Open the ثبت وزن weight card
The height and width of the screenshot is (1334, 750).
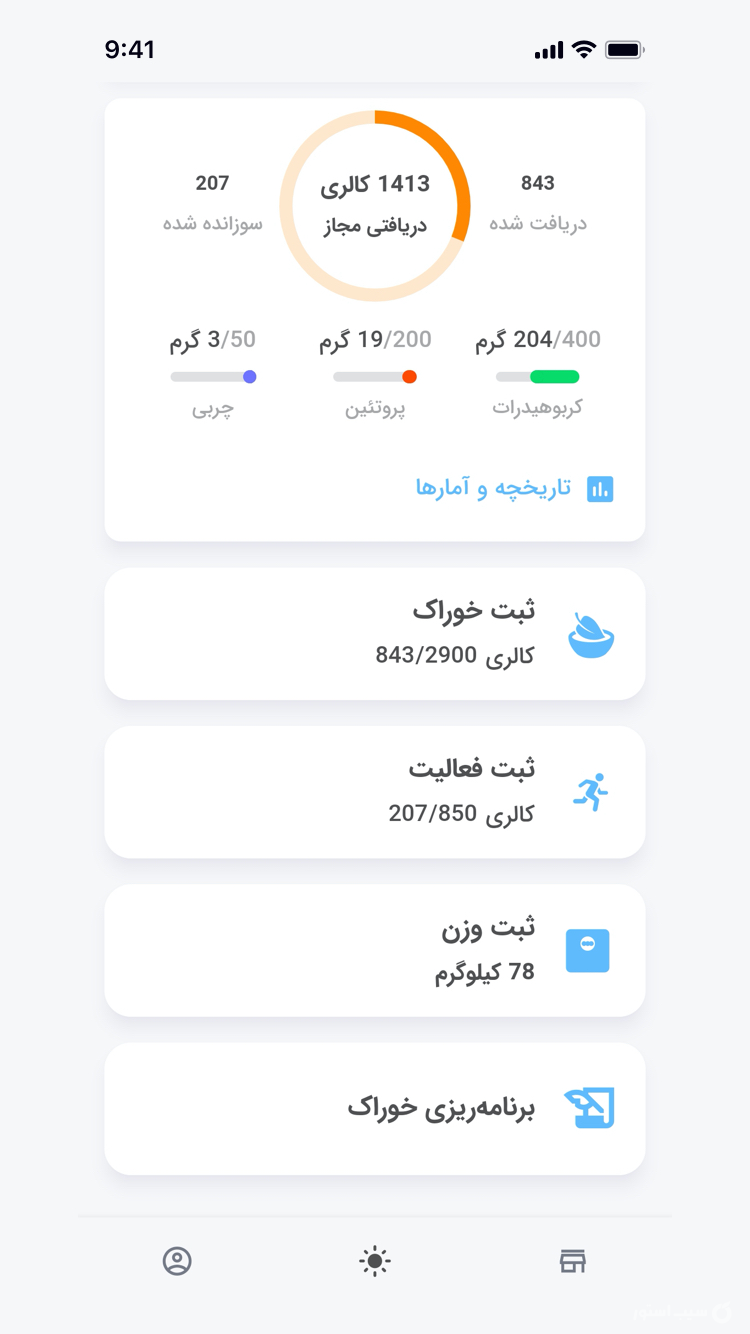[374, 950]
